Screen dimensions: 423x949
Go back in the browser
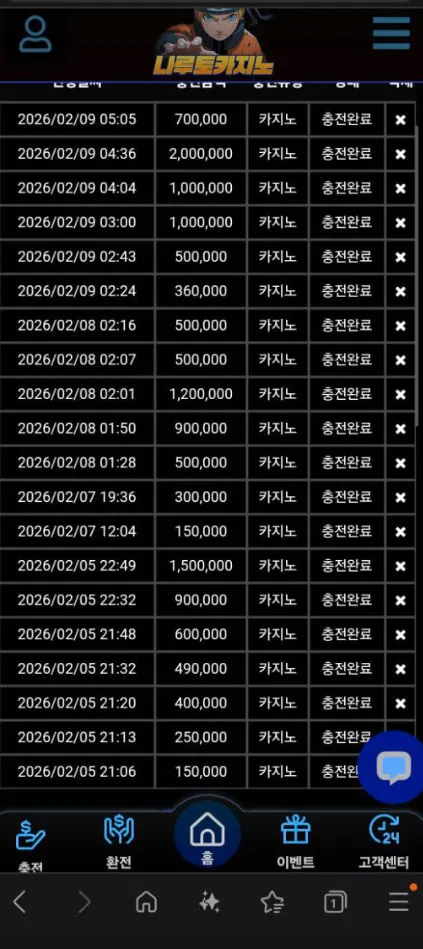coord(20,902)
